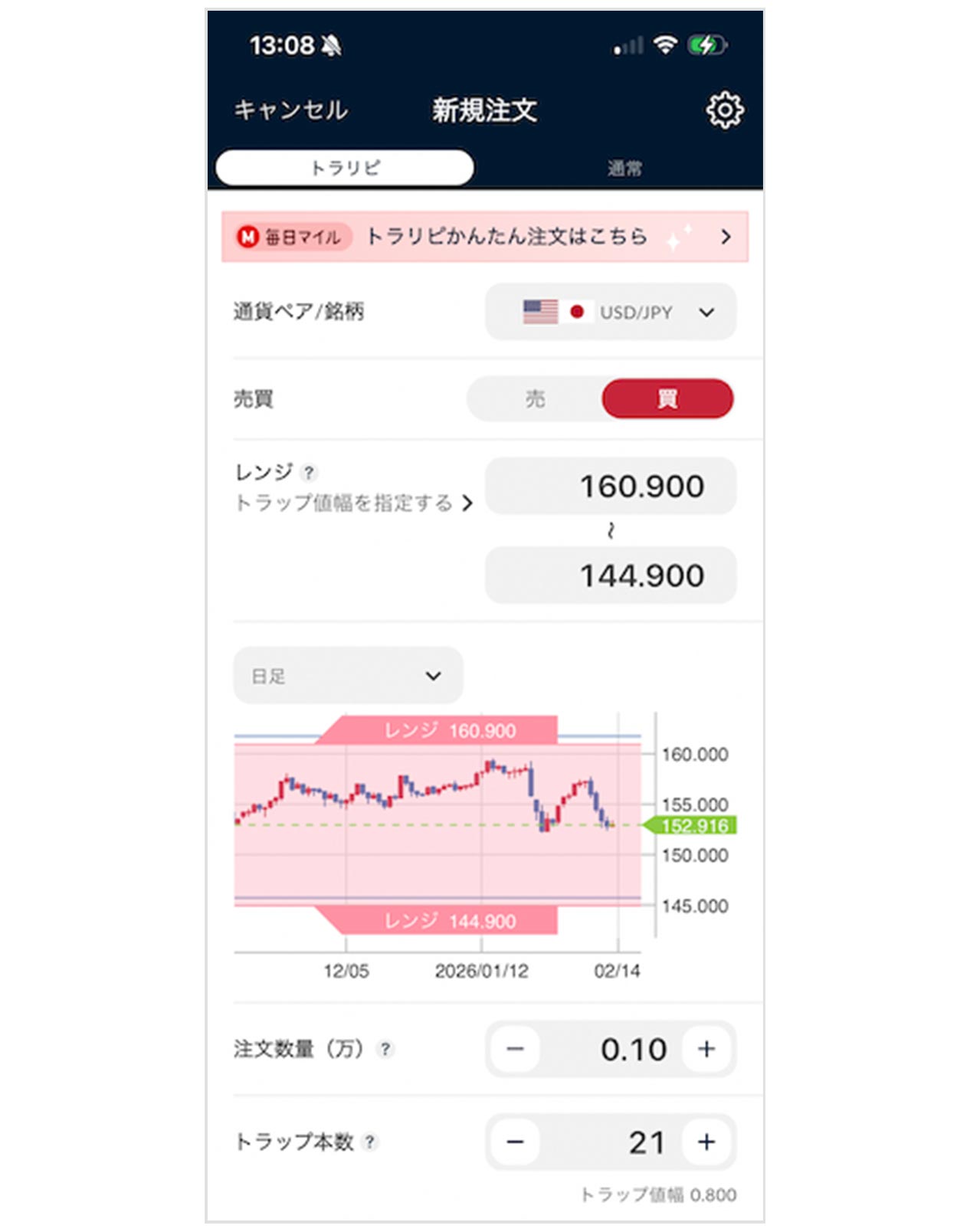This screenshot has width=970, height=1232.
Task: Edit the lower range value 144.900
Action: pos(611,575)
